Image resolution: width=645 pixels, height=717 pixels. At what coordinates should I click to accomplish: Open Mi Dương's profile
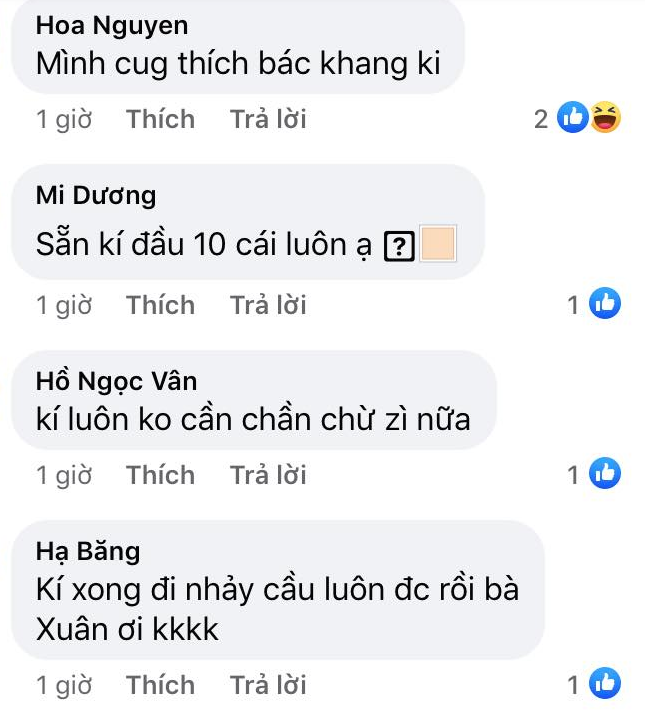[x=96, y=195]
